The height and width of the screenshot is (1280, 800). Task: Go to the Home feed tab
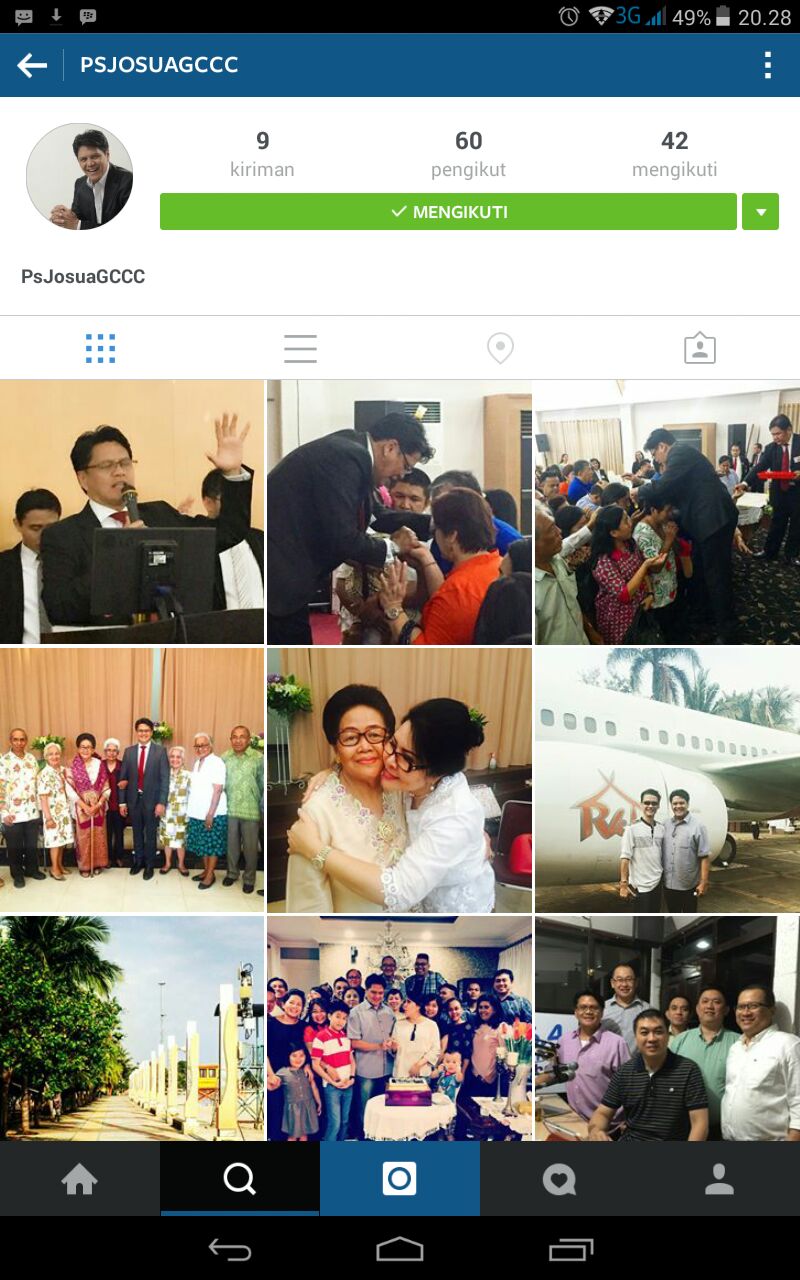[80, 1180]
